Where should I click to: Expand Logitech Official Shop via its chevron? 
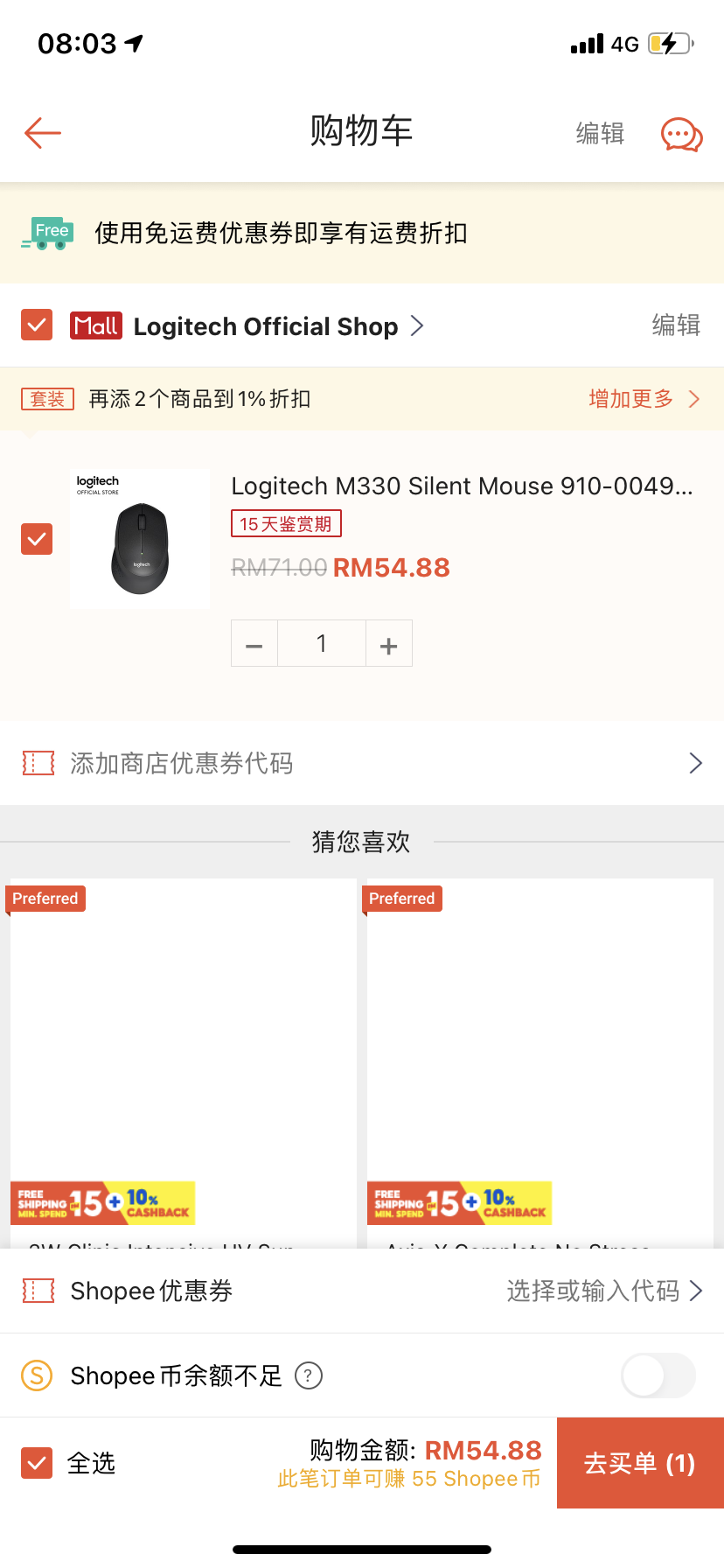(417, 325)
